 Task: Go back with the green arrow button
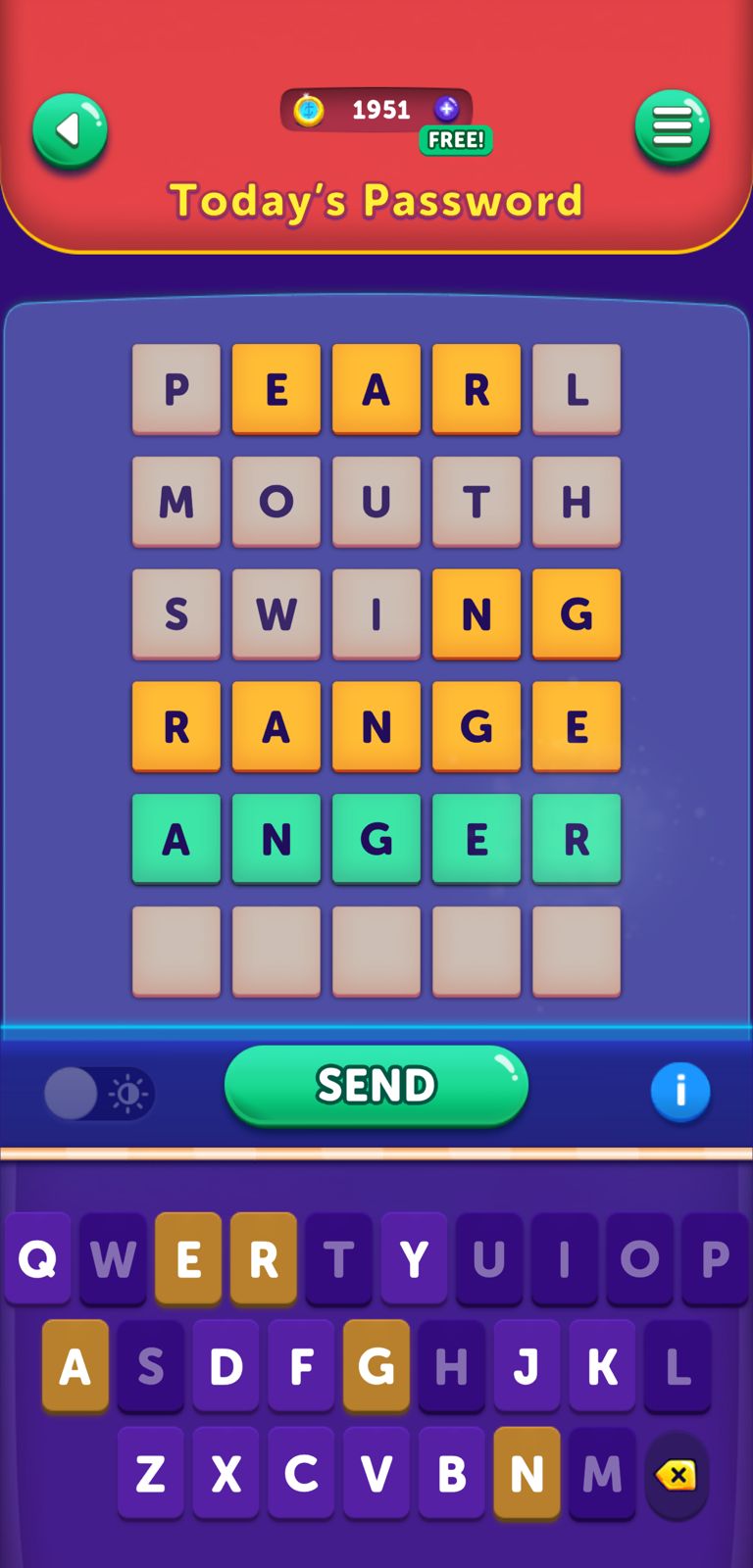70,130
